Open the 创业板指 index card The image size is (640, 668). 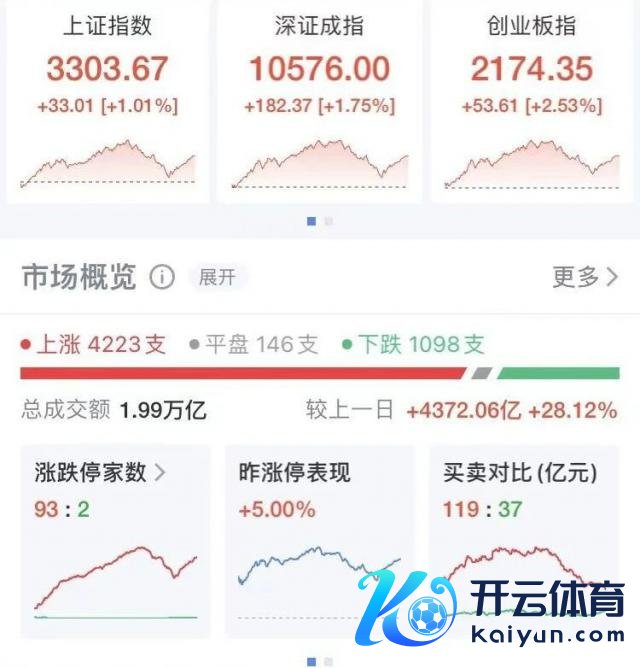click(531, 100)
